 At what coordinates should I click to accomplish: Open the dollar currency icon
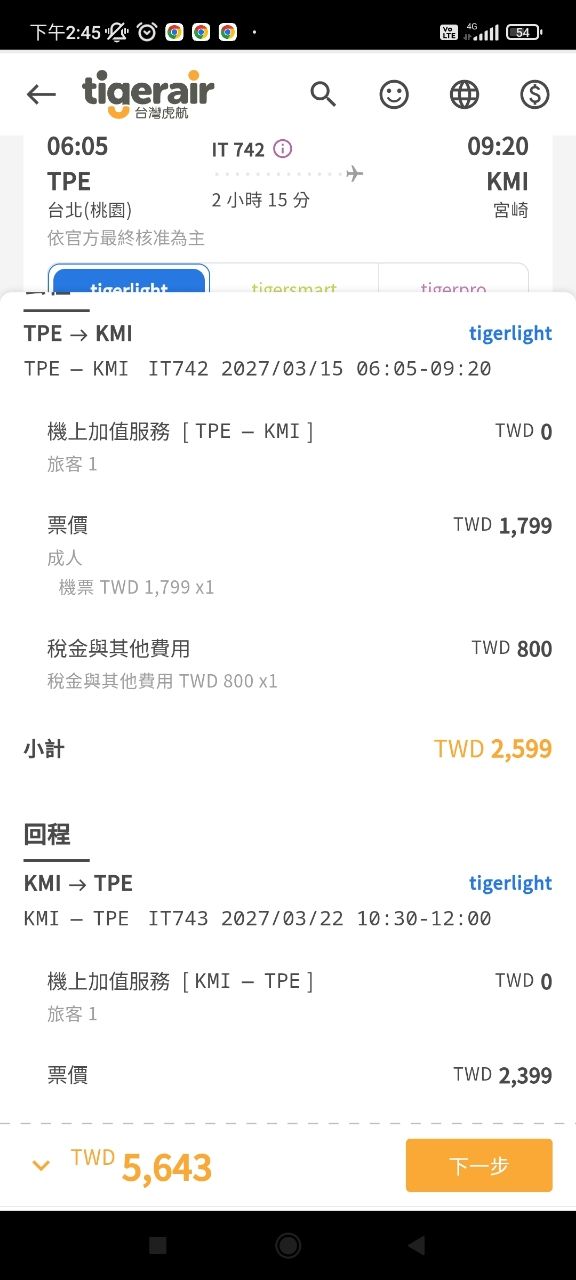pyautogui.click(x=535, y=94)
